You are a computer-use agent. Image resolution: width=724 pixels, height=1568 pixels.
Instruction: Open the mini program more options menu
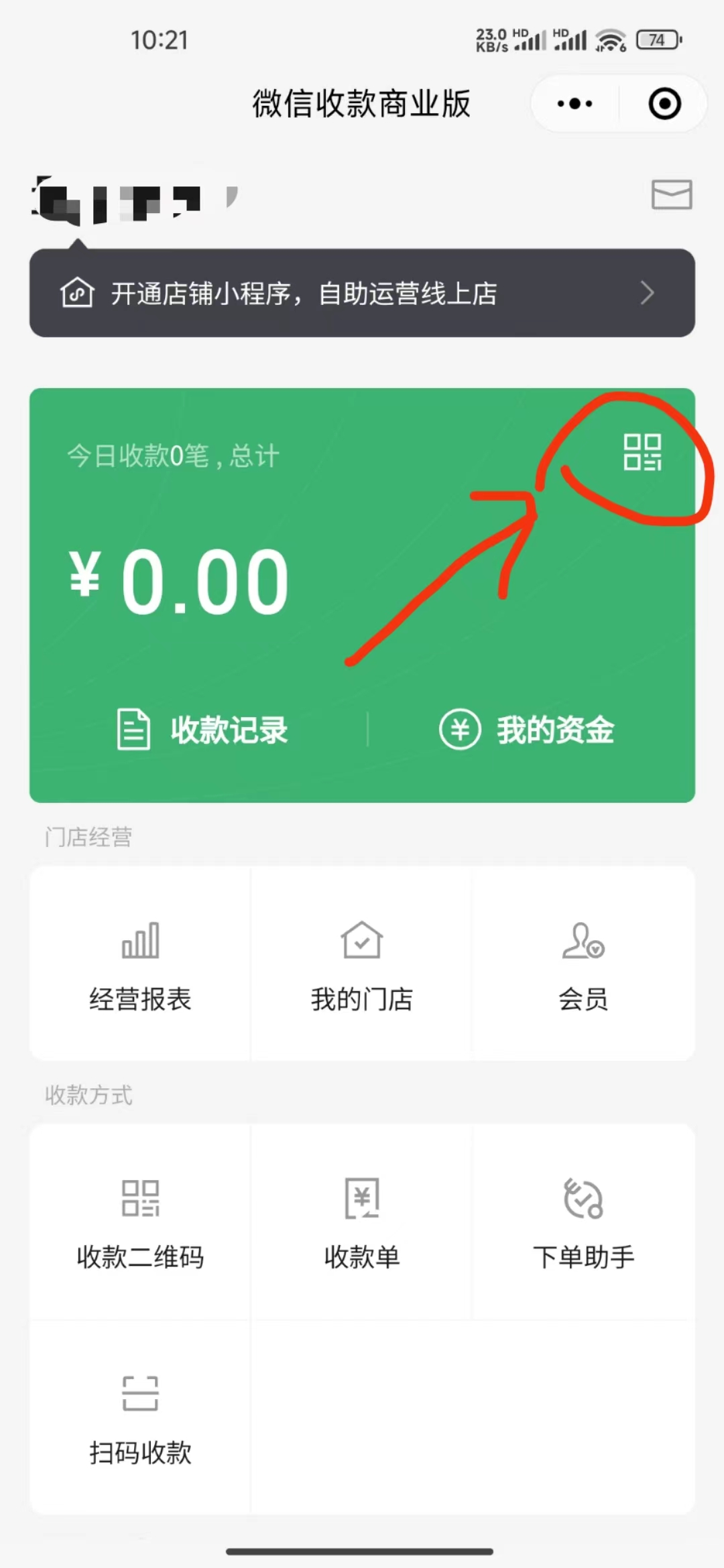click(575, 104)
